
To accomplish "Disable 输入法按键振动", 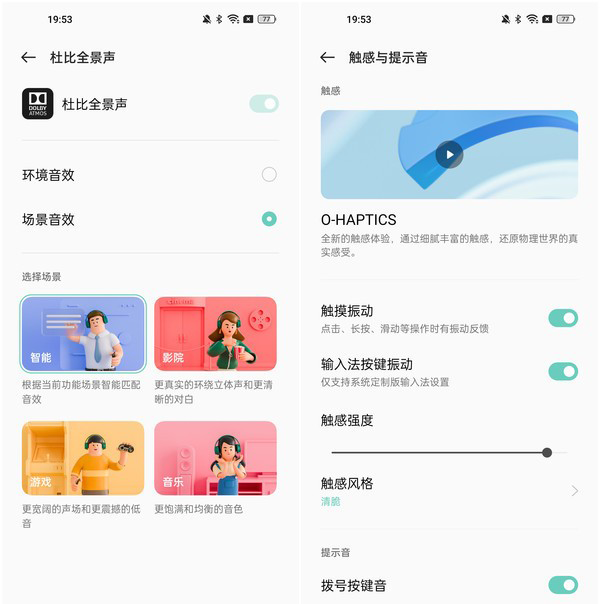I will (563, 371).
